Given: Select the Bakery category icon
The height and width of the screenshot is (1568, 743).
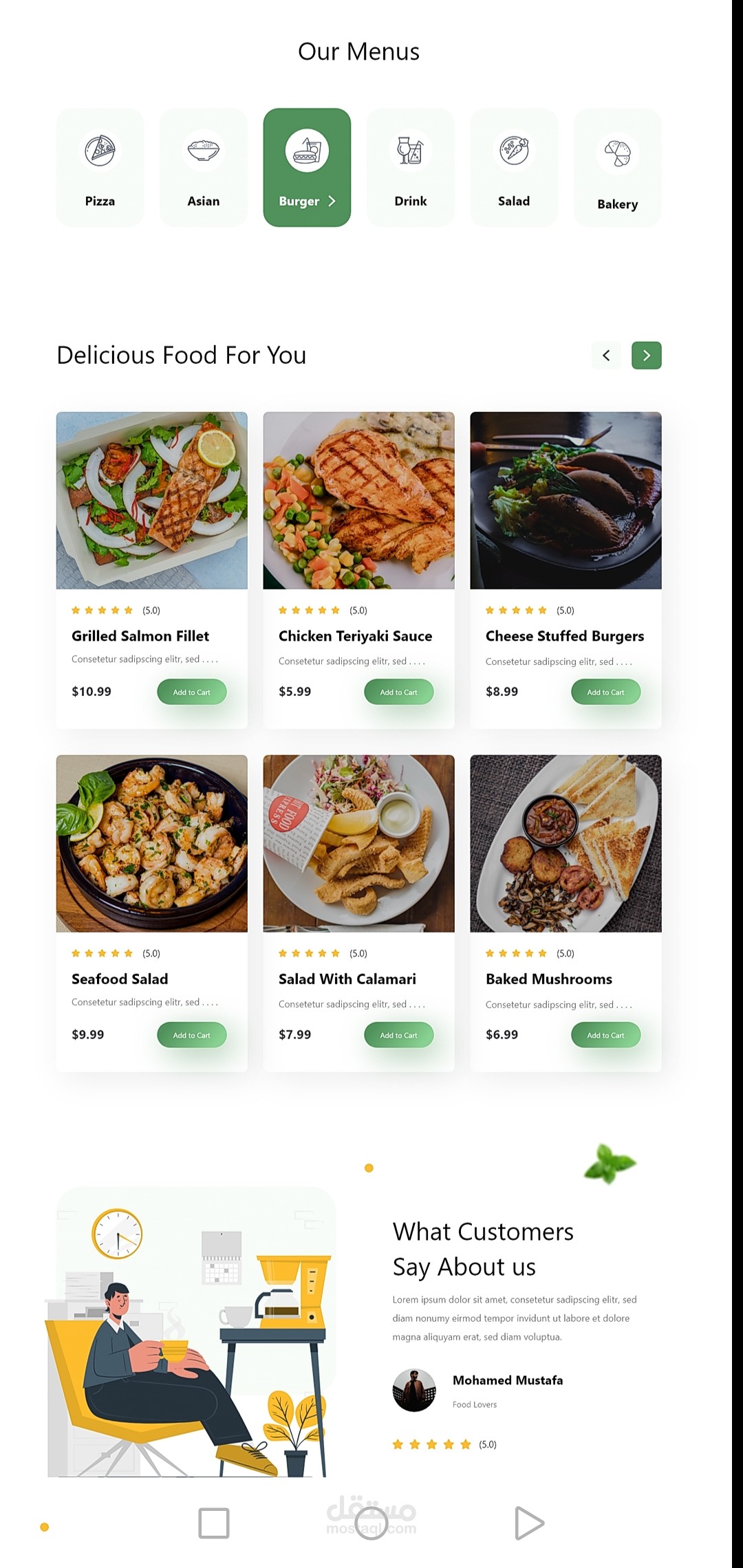Looking at the screenshot, I should 617,151.
